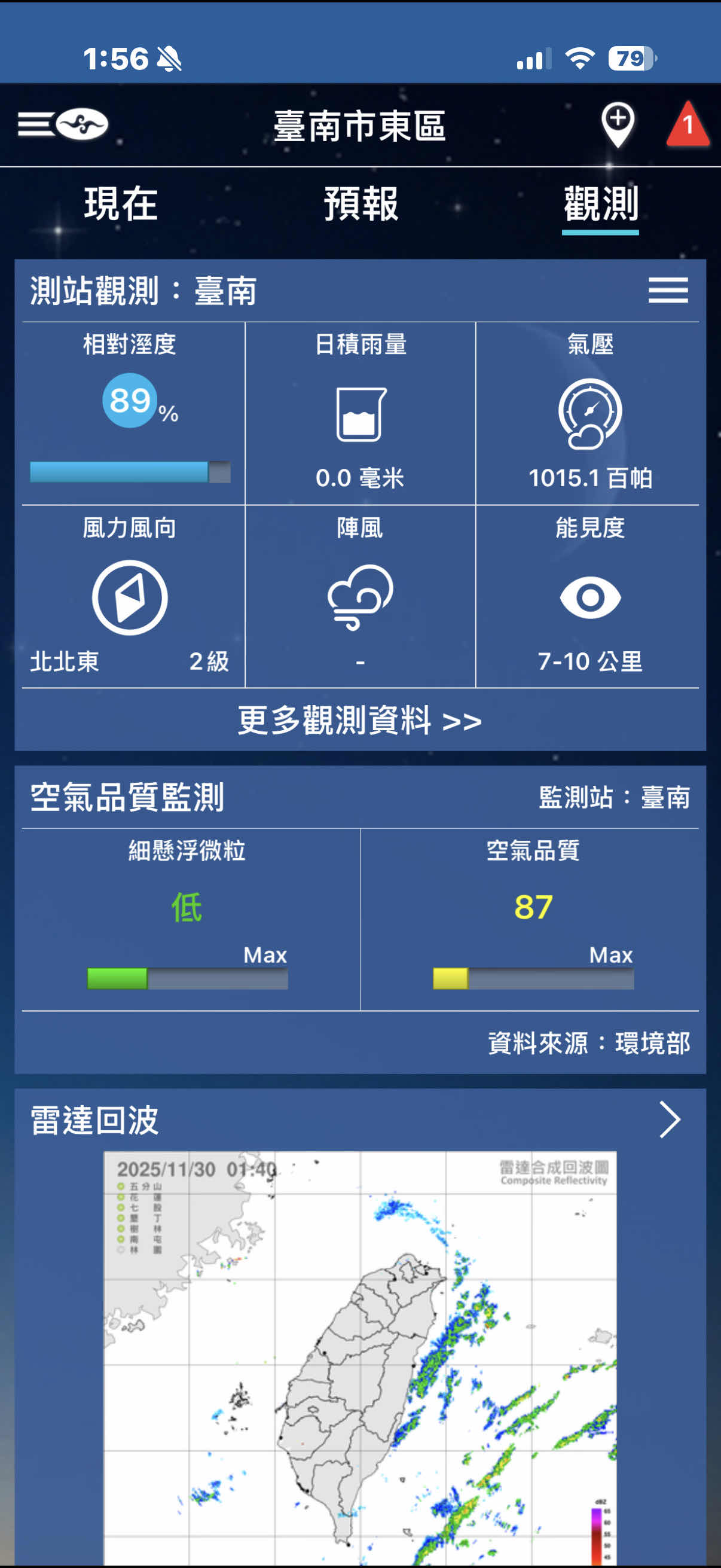Add a new location with the pin icon
The height and width of the screenshot is (1568, 721).
click(x=618, y=124)
